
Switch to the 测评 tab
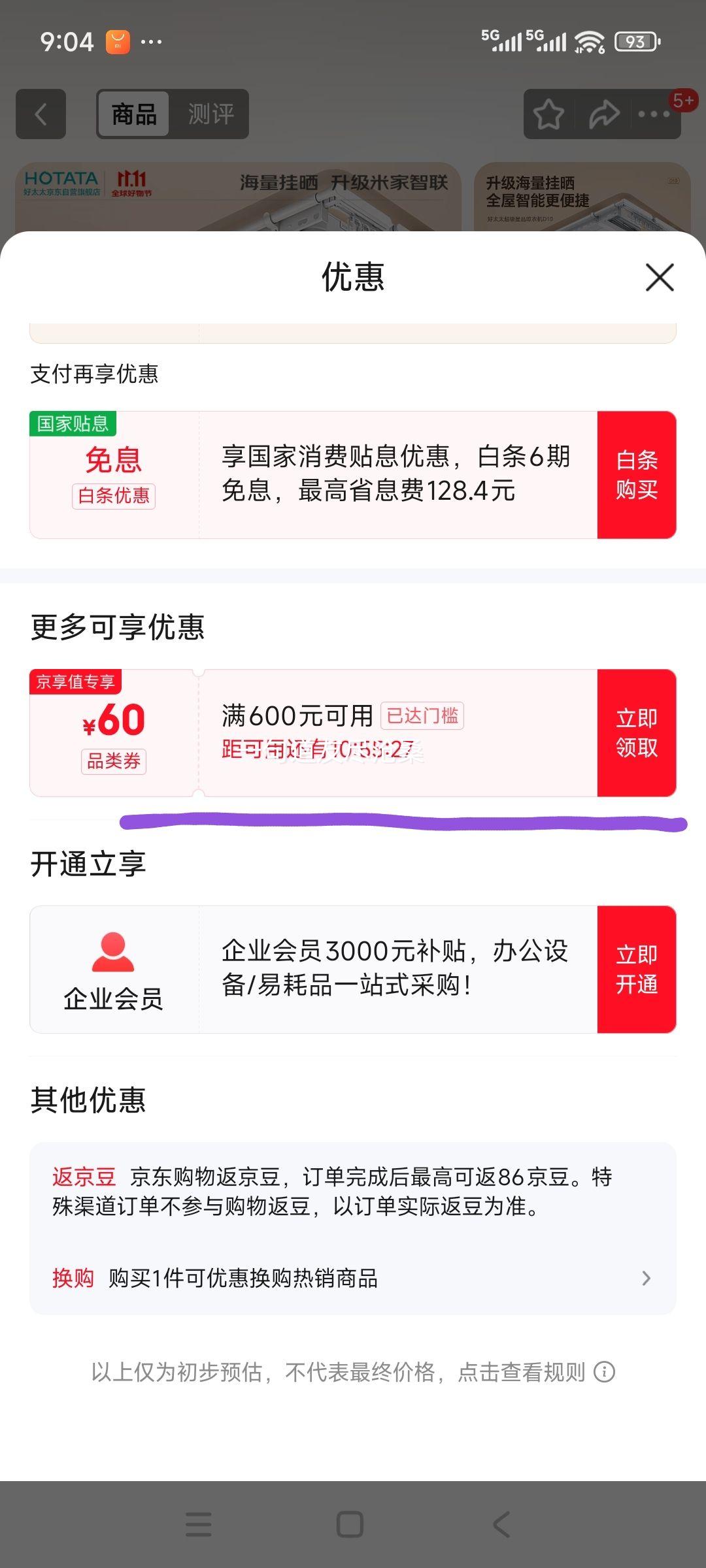(210, 114)
